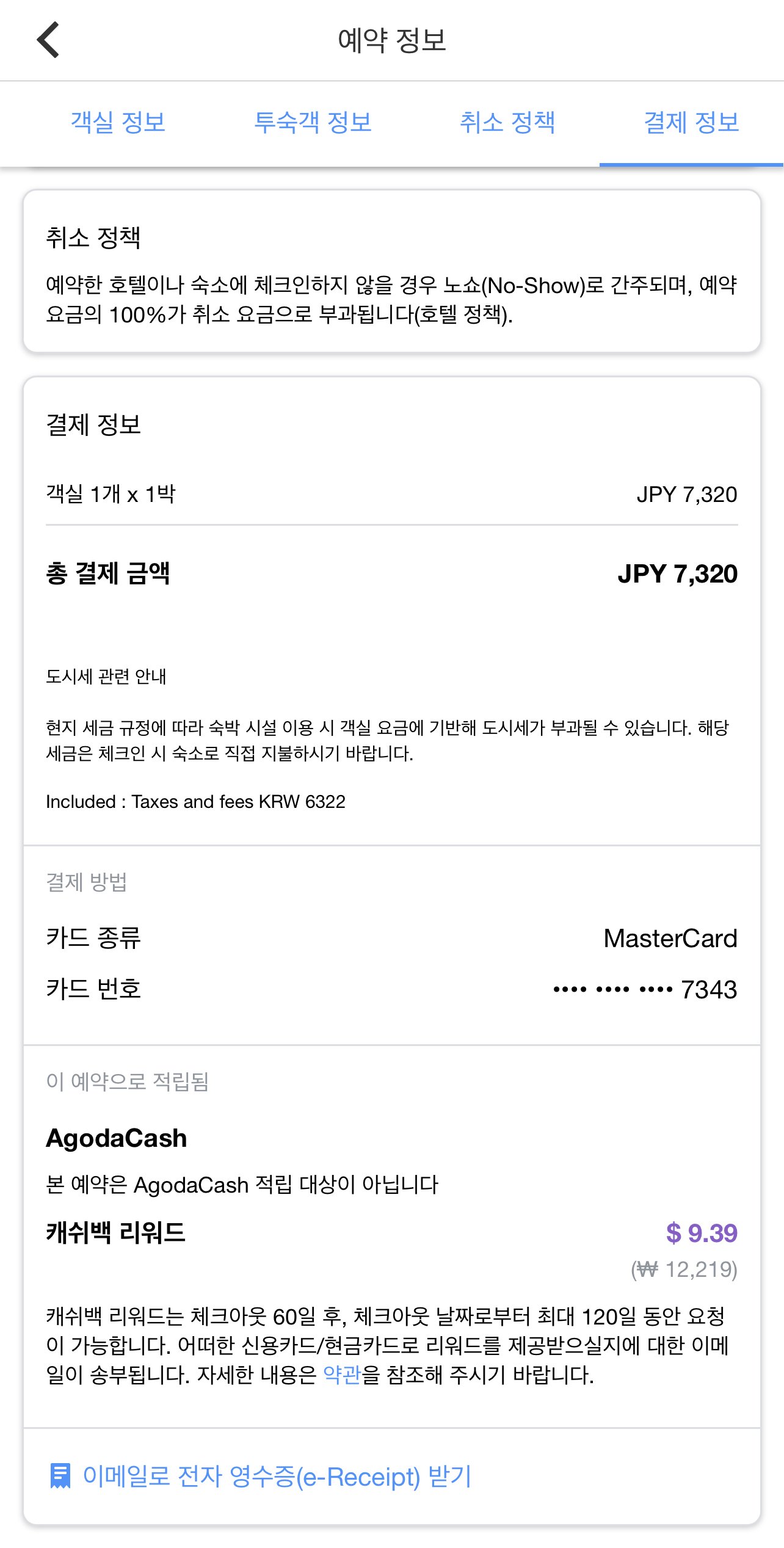This screenshot has height=1548, width=784.
Task: Switch to the 투숙객 정보 tab
Action: (313, 123)
